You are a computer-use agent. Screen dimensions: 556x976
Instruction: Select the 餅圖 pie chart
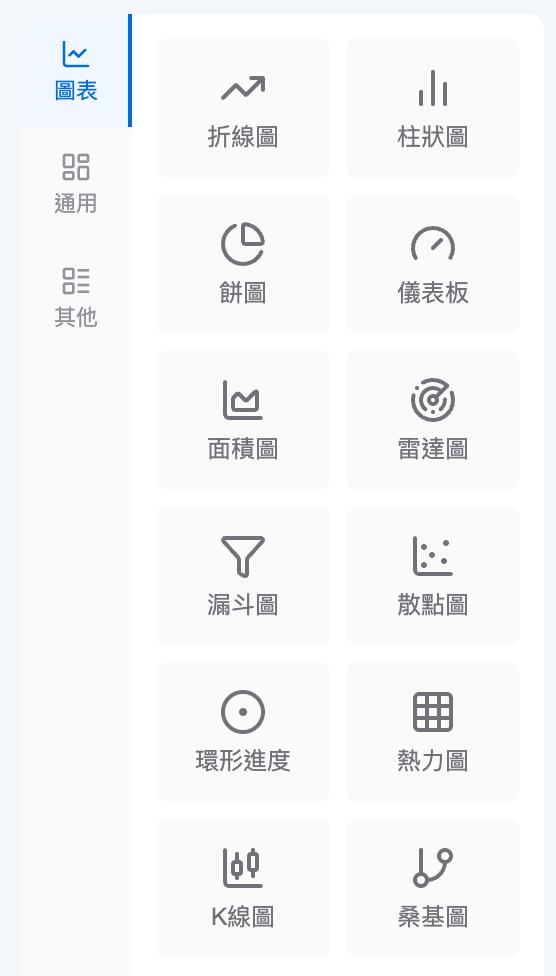pos(243,264)
